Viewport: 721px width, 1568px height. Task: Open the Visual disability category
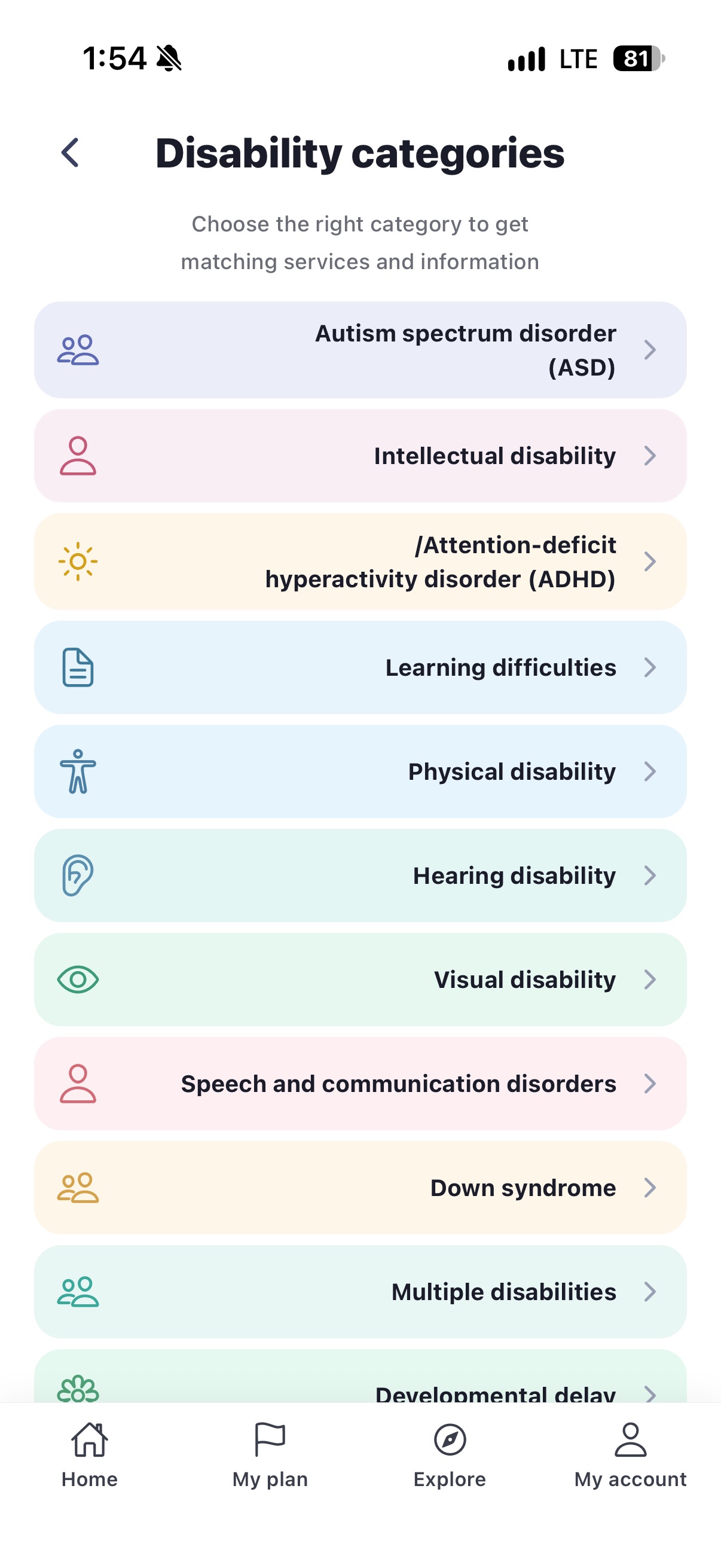tap(360, 980)
